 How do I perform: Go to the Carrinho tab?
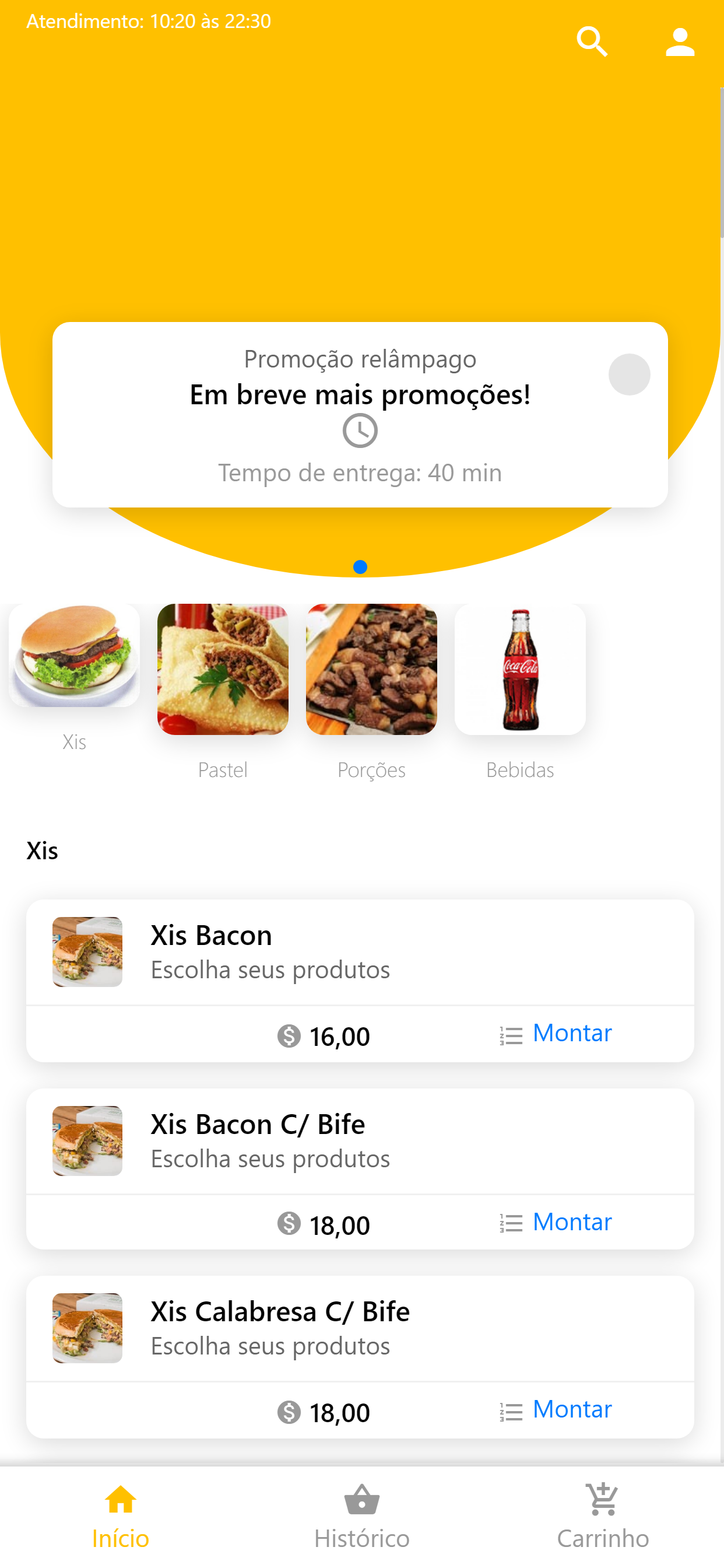[x=603, y=1517]
